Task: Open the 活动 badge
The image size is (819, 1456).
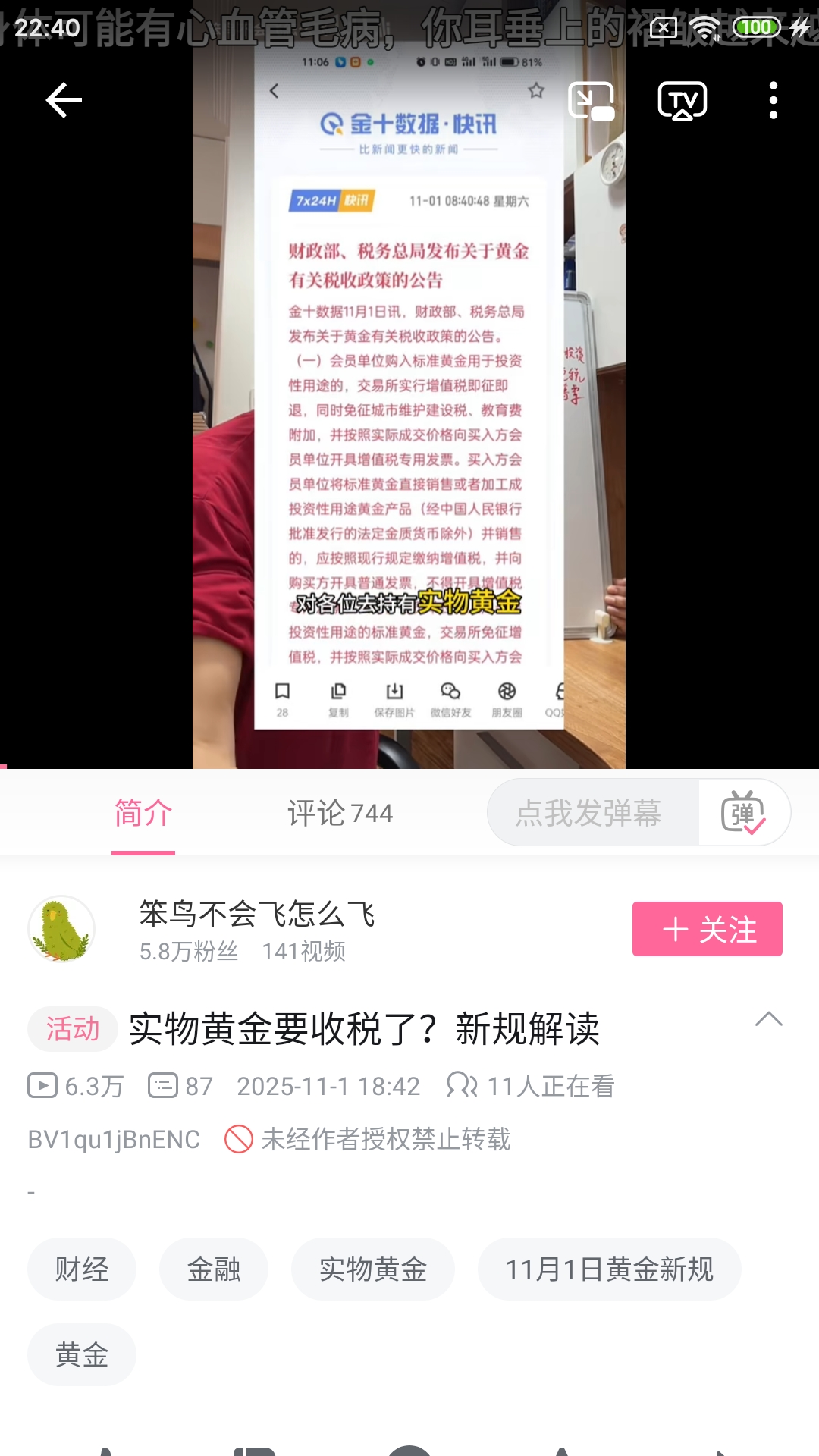Action: pyautogui.click(x=73, y=1029)
